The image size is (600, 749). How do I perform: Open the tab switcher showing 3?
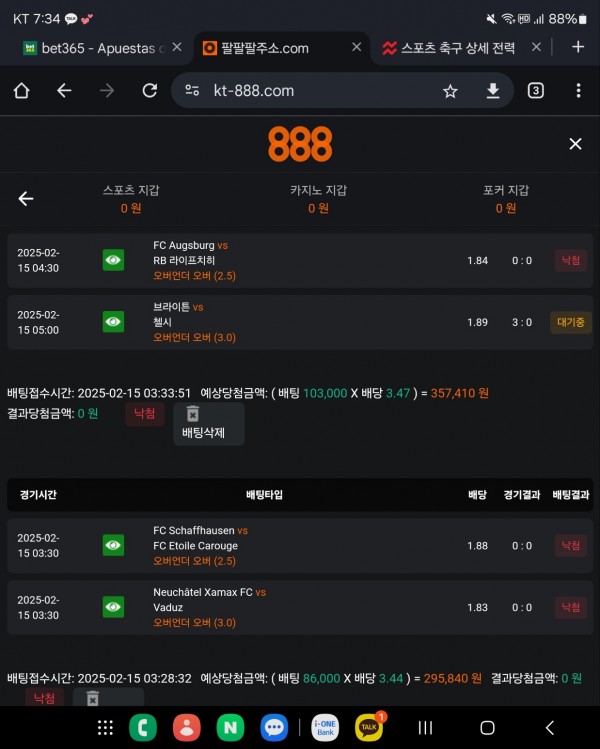(x=536, y=91)
